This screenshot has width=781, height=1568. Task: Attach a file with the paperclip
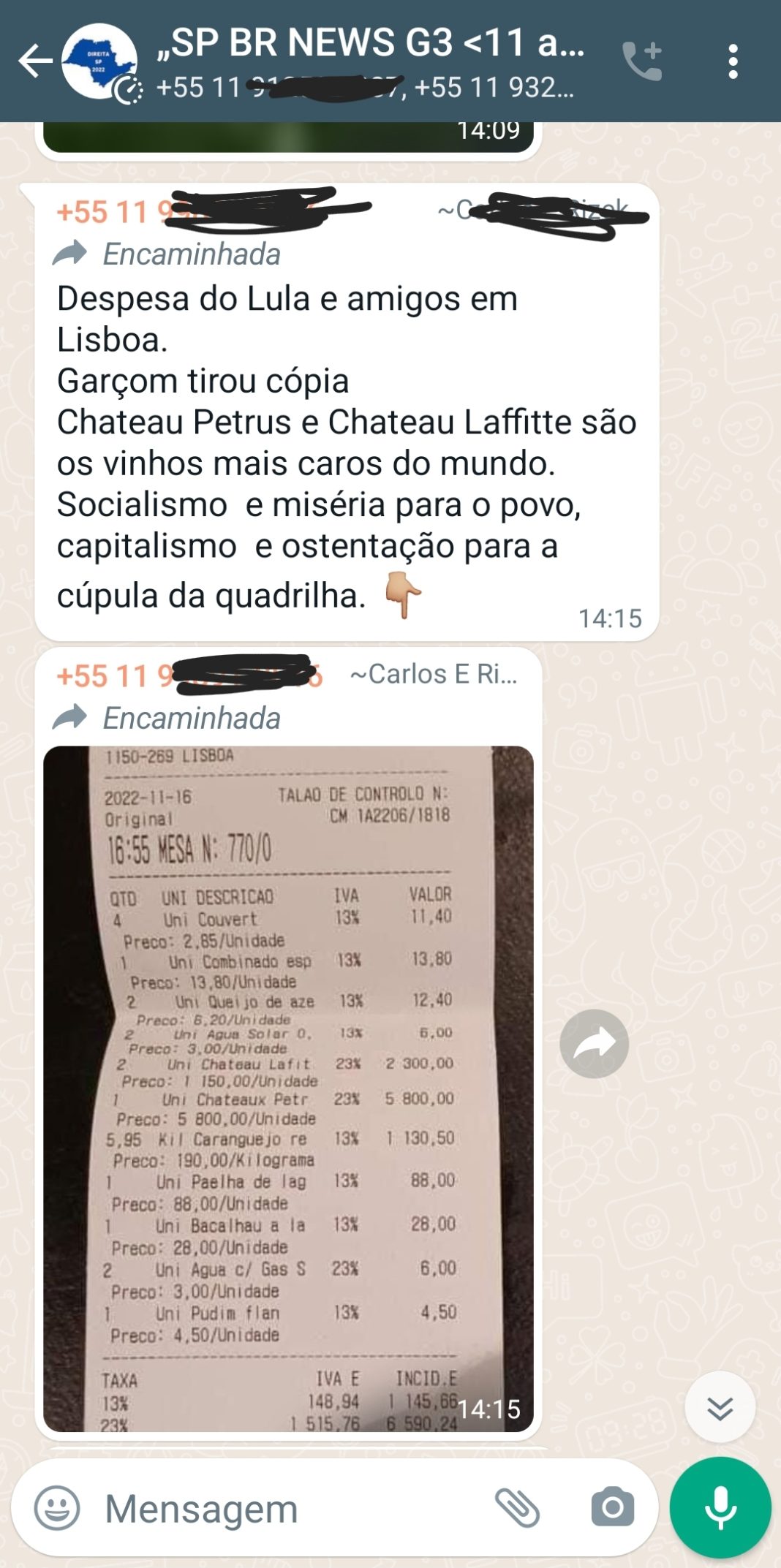click(518, 1507)
